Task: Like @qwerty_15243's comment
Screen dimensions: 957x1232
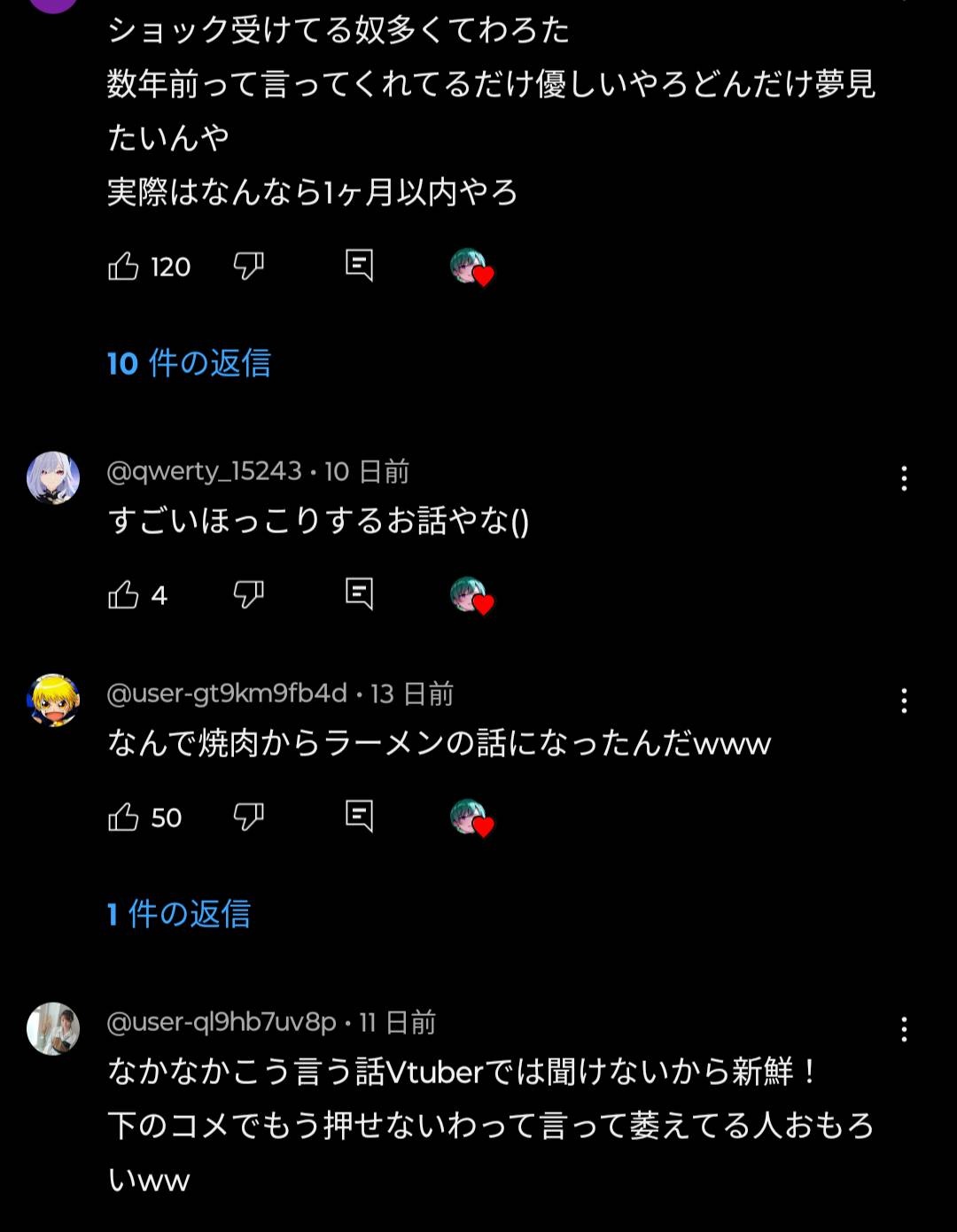Action: (x=124, y=594)
